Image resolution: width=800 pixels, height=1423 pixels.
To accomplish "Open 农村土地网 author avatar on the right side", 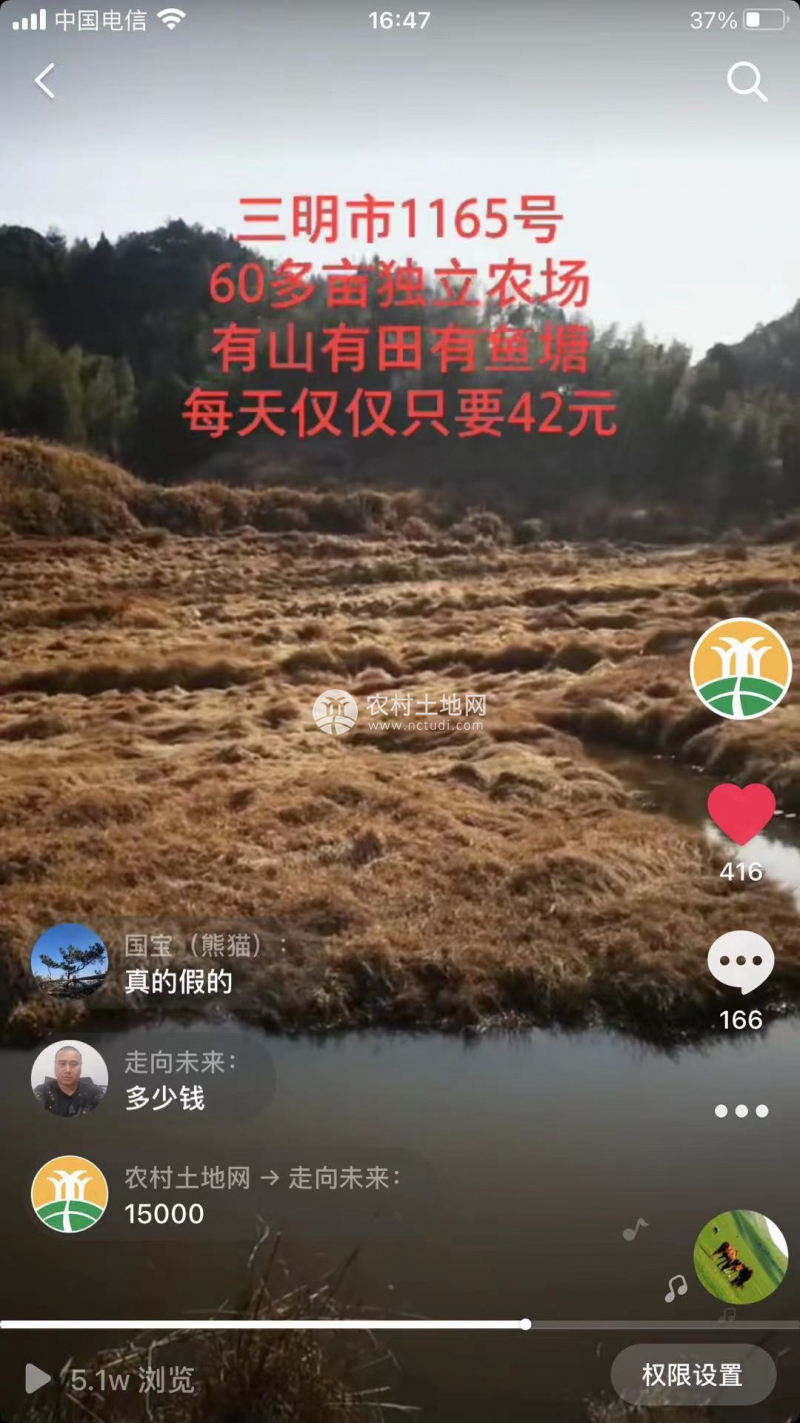I will (741, 668).
